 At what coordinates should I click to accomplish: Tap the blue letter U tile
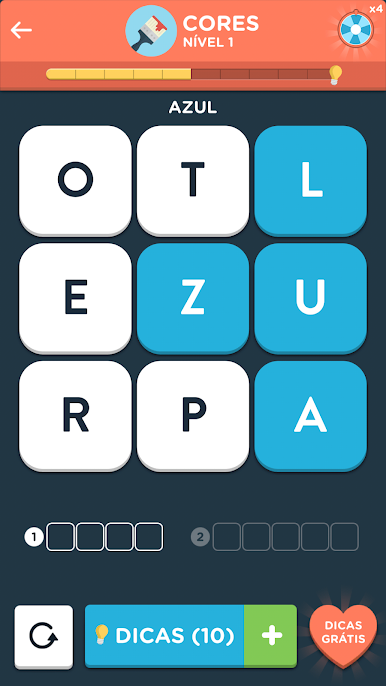[x=311, y=298]
